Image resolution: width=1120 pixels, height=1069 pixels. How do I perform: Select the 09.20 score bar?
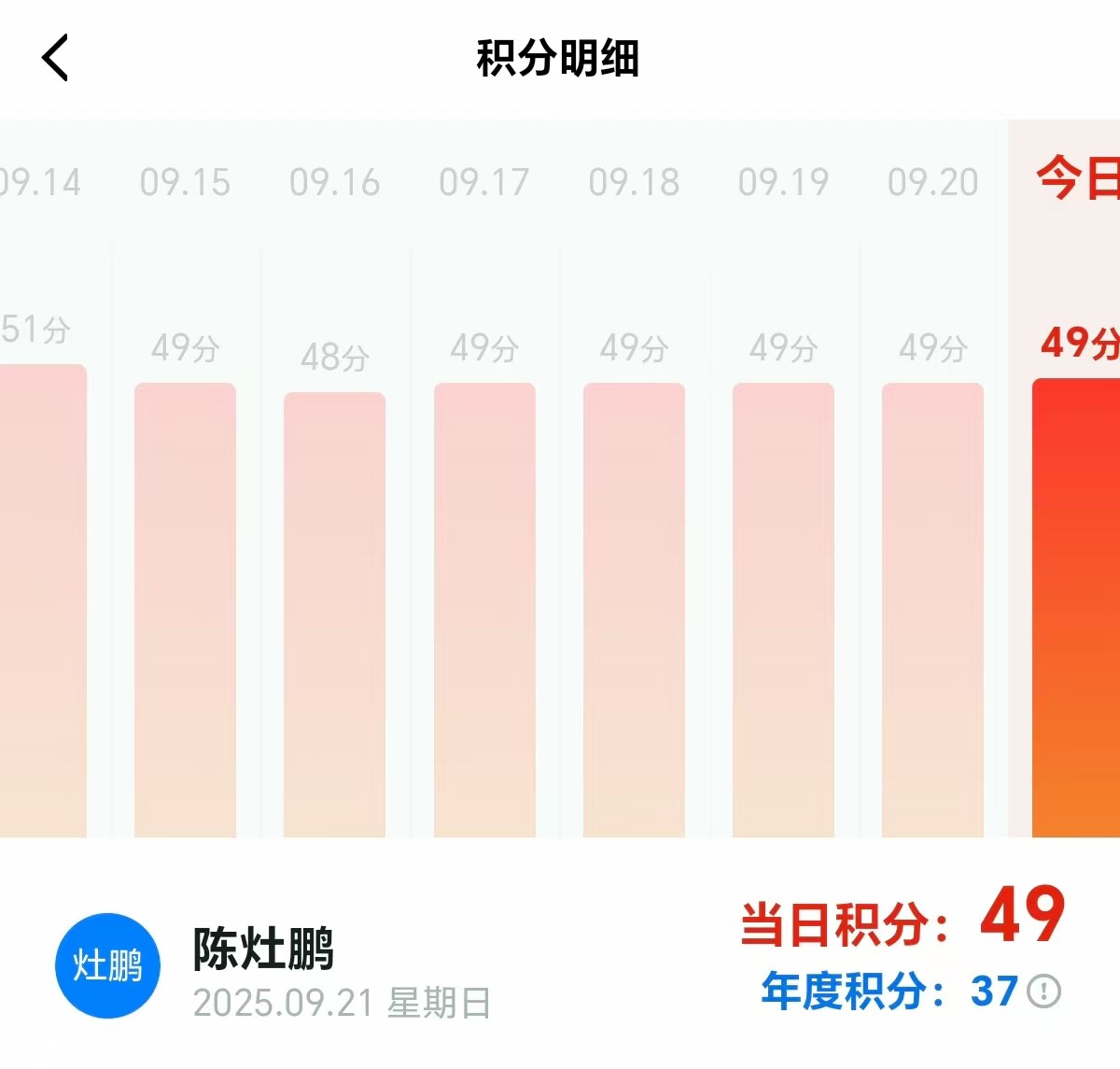pos(932,607)
